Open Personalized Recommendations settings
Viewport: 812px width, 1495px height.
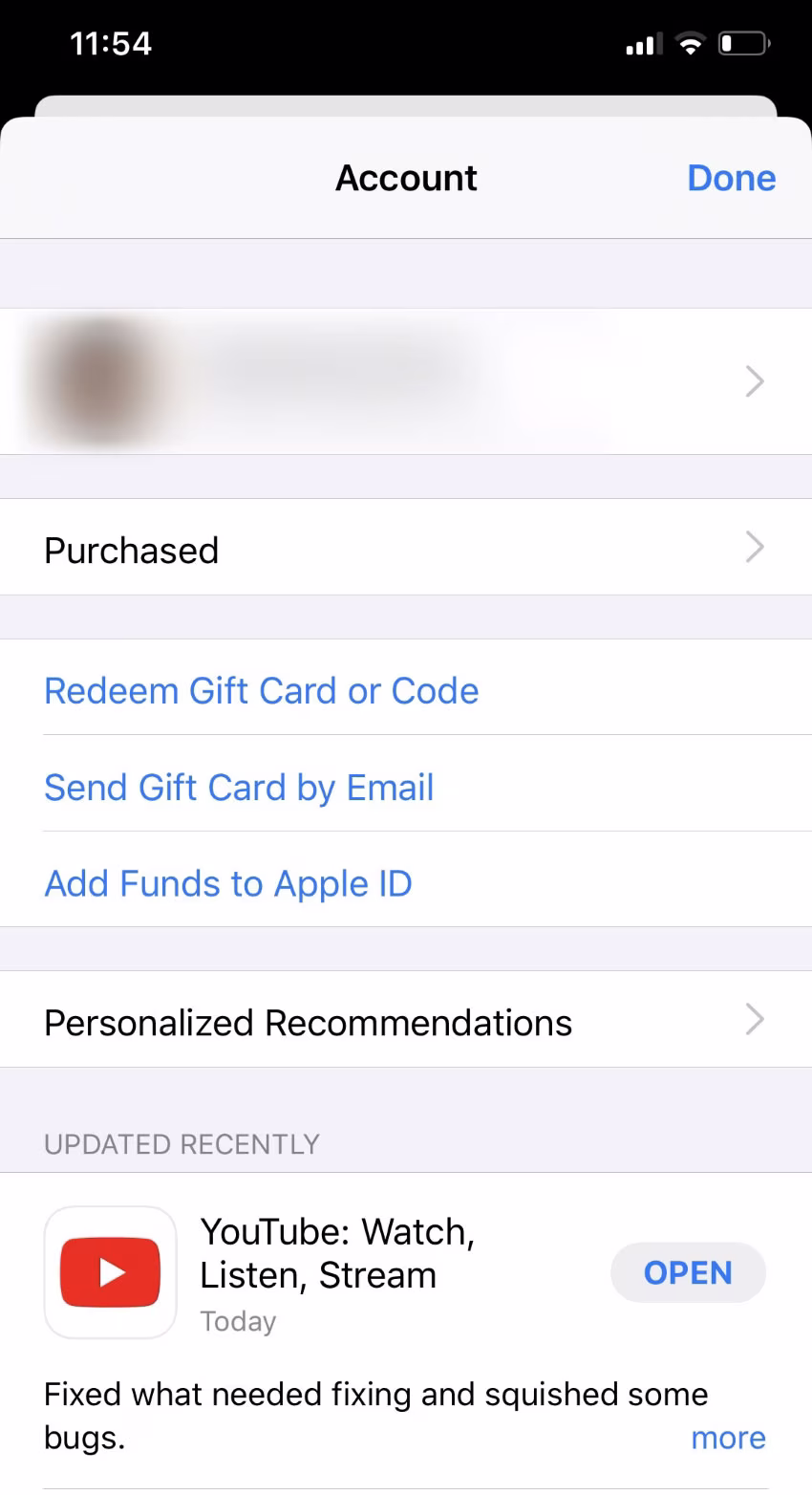[x=405, y=1022]
